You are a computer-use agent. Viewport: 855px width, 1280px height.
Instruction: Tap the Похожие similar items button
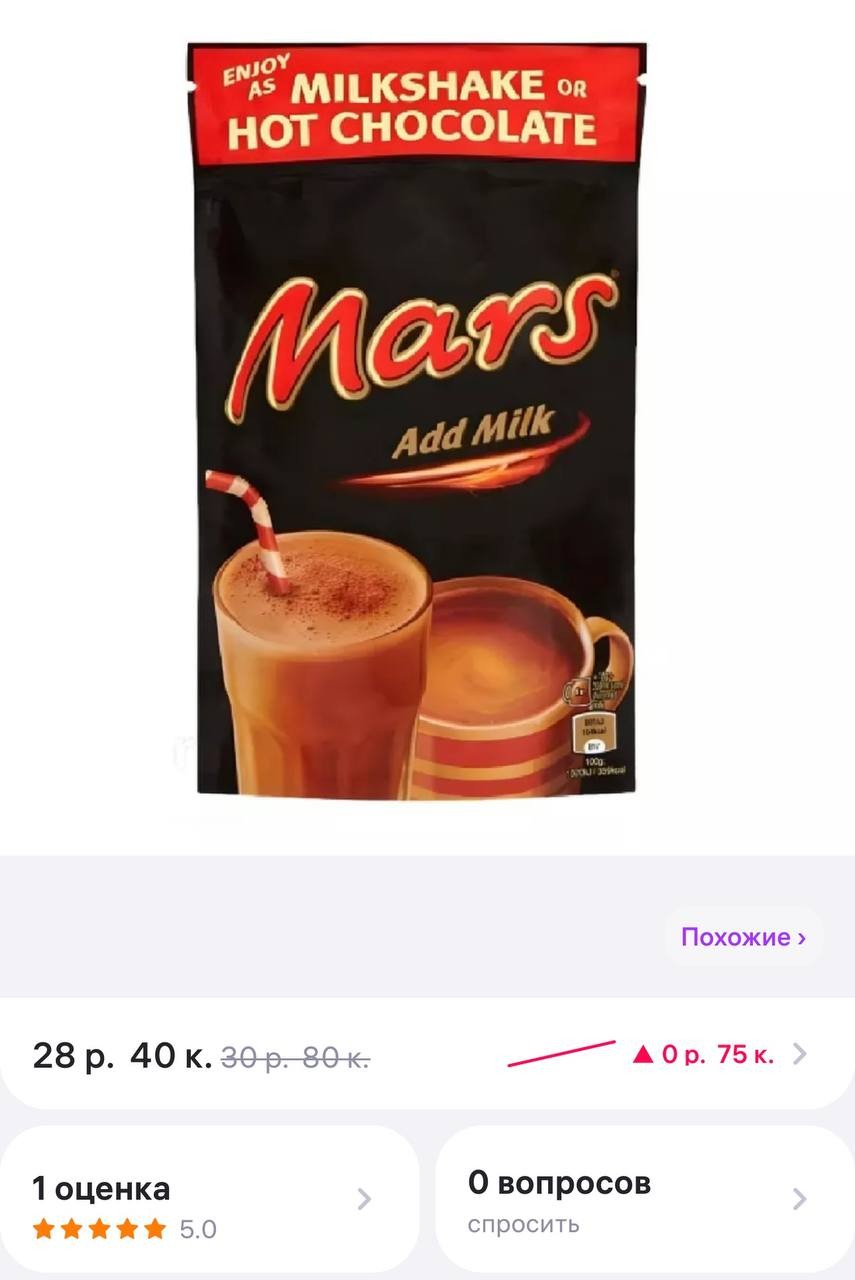click(743, 937)
